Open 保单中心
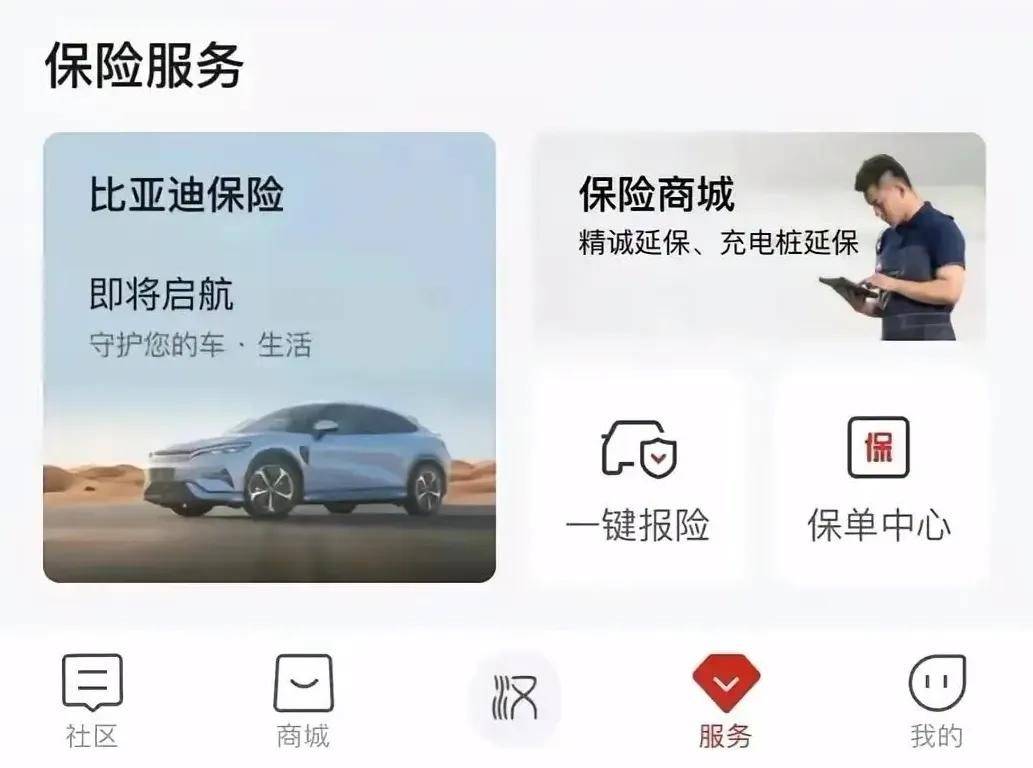 tap(879, 480)
